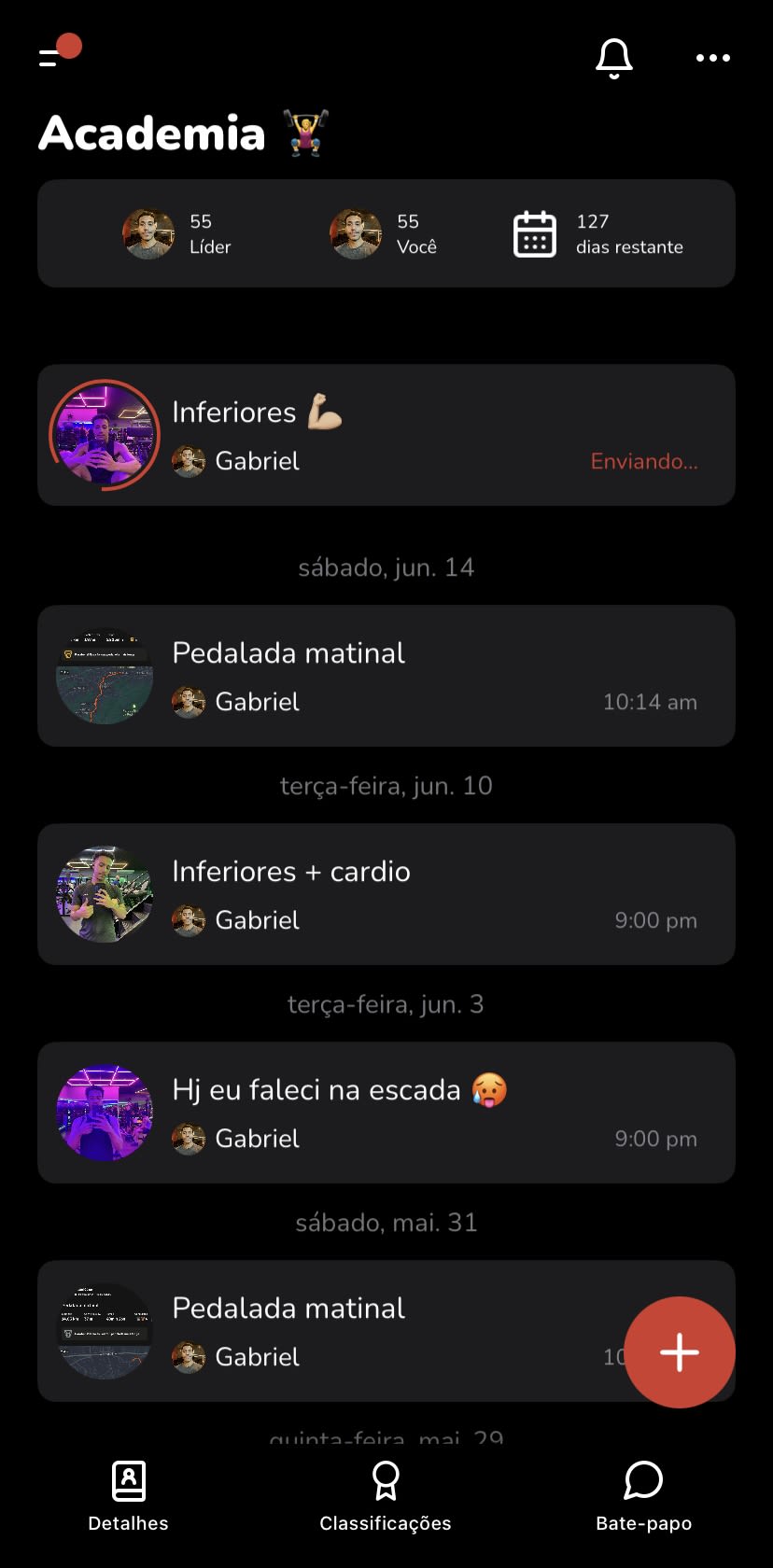
Task: Switch to the Detalhes tab
Action: (x=128, y=1496)
